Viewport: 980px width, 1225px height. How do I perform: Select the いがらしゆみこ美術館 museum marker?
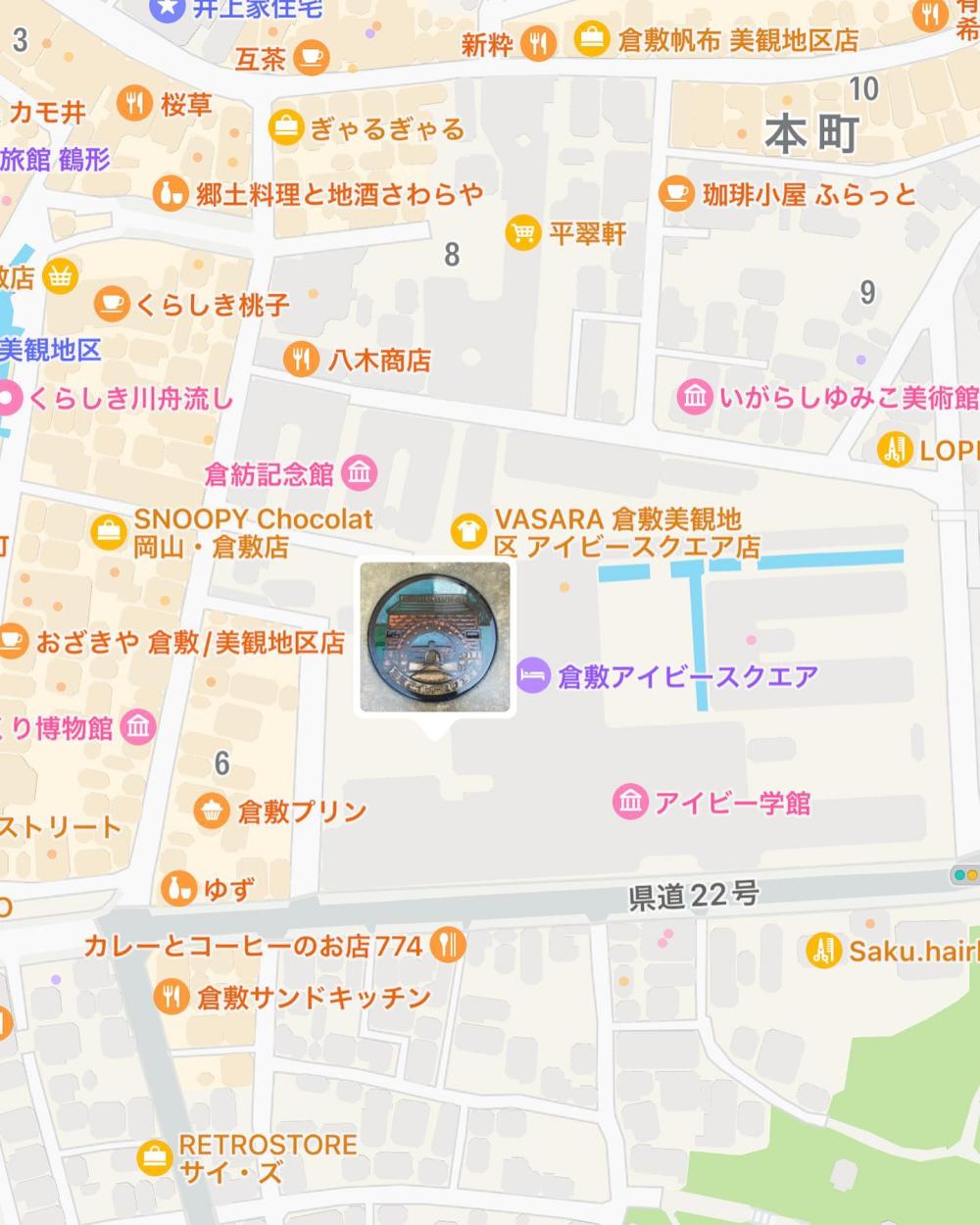(x=695, y=397)
